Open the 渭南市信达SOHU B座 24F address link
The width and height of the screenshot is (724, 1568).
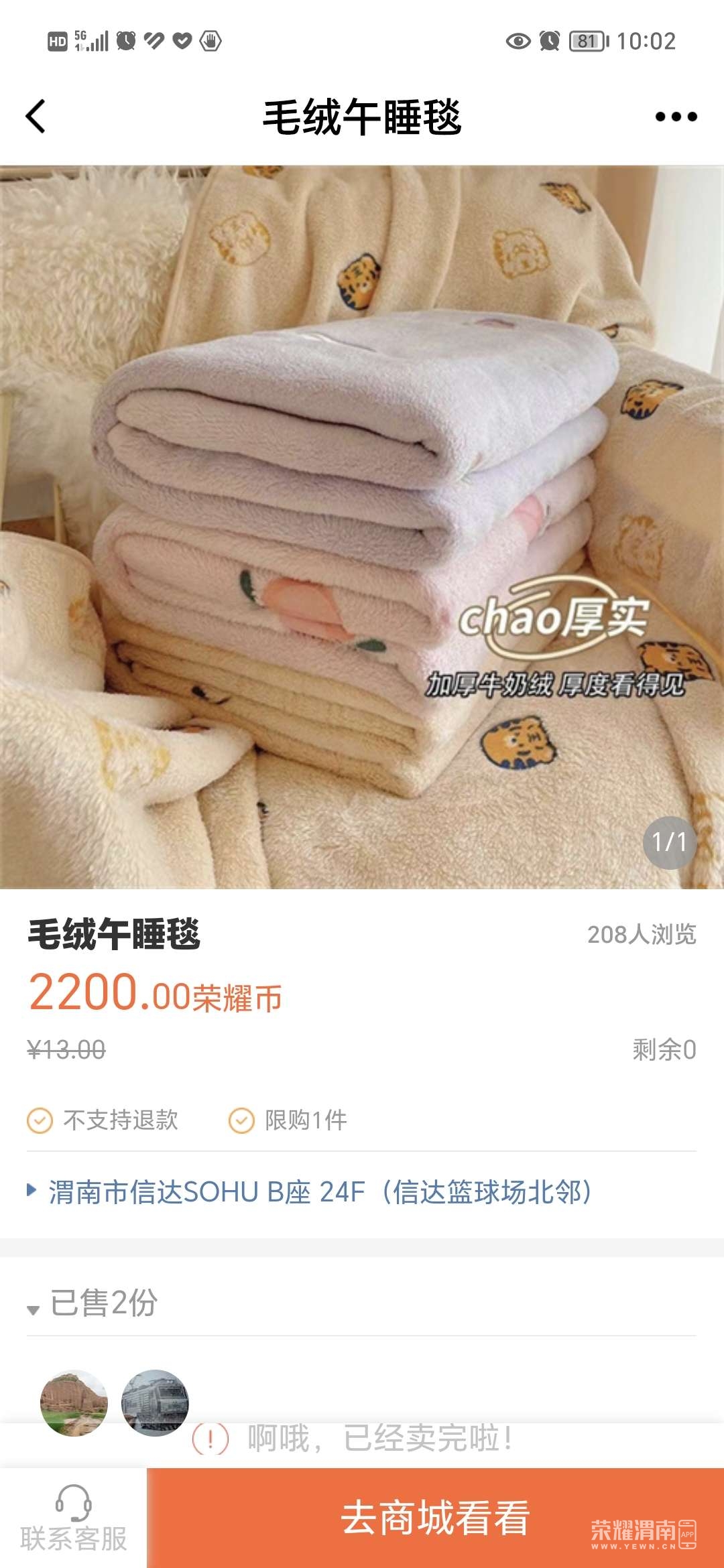coord(319,1192)
